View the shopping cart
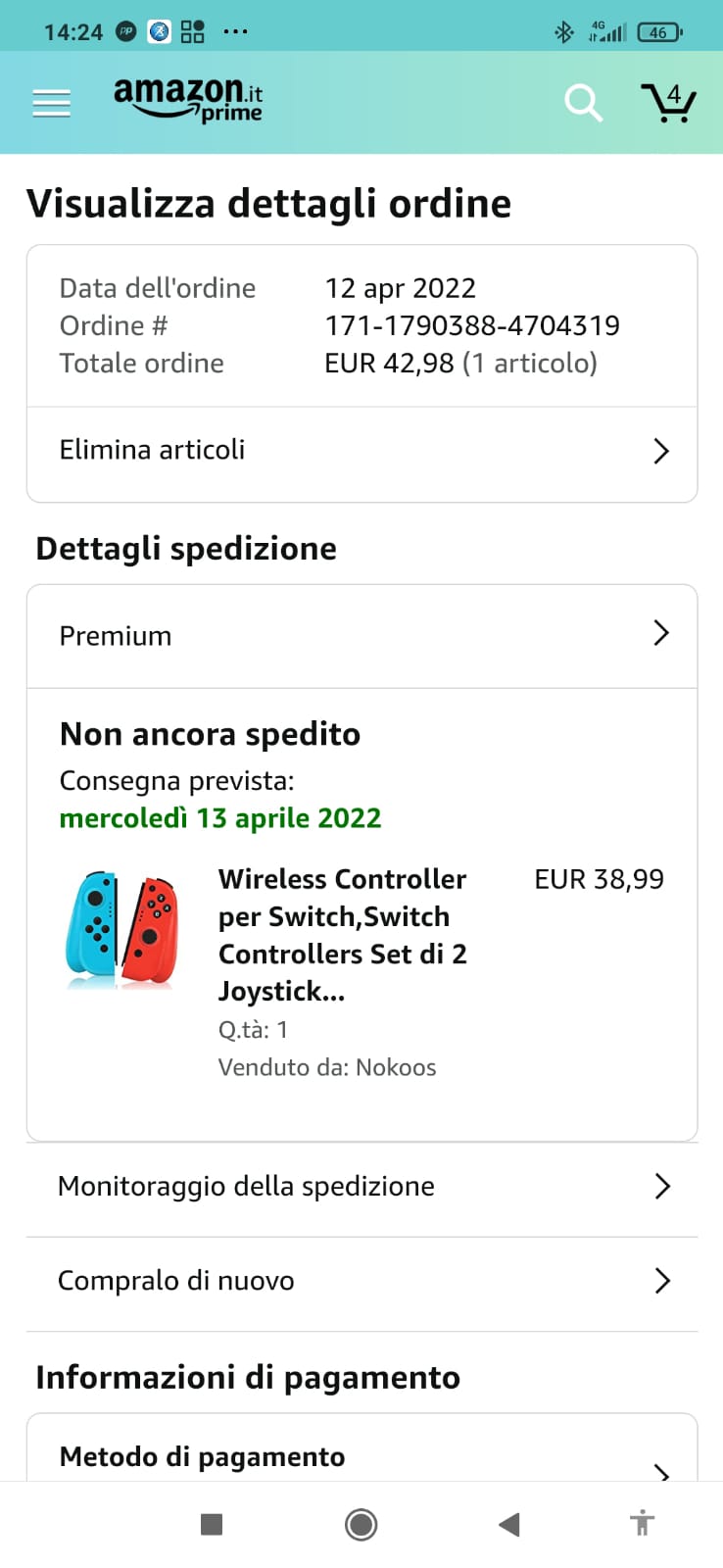Viewport: 723px width, 1568px height. coord(668,102)
